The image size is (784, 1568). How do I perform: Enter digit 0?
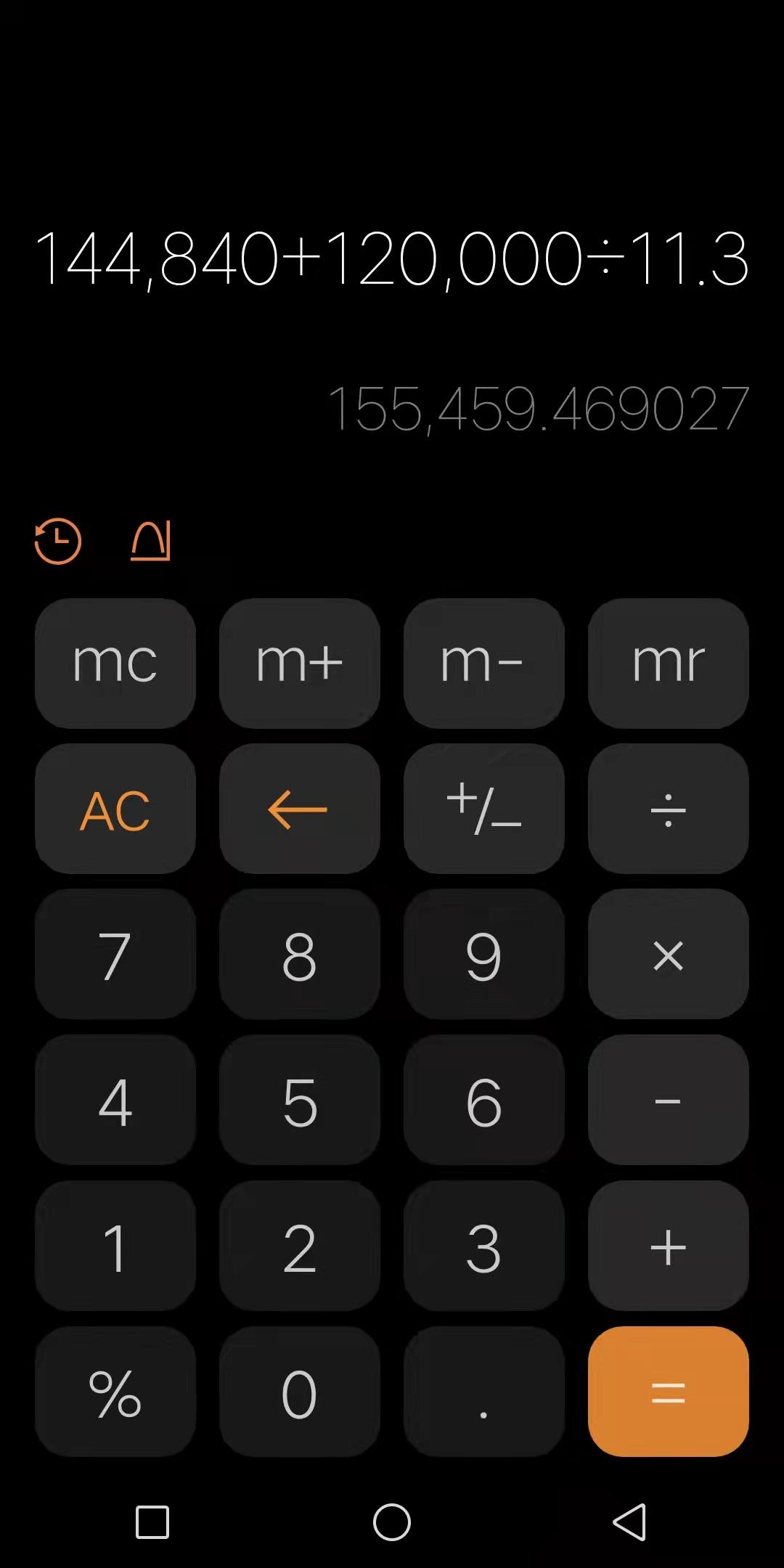click(x=299, y=1392)
